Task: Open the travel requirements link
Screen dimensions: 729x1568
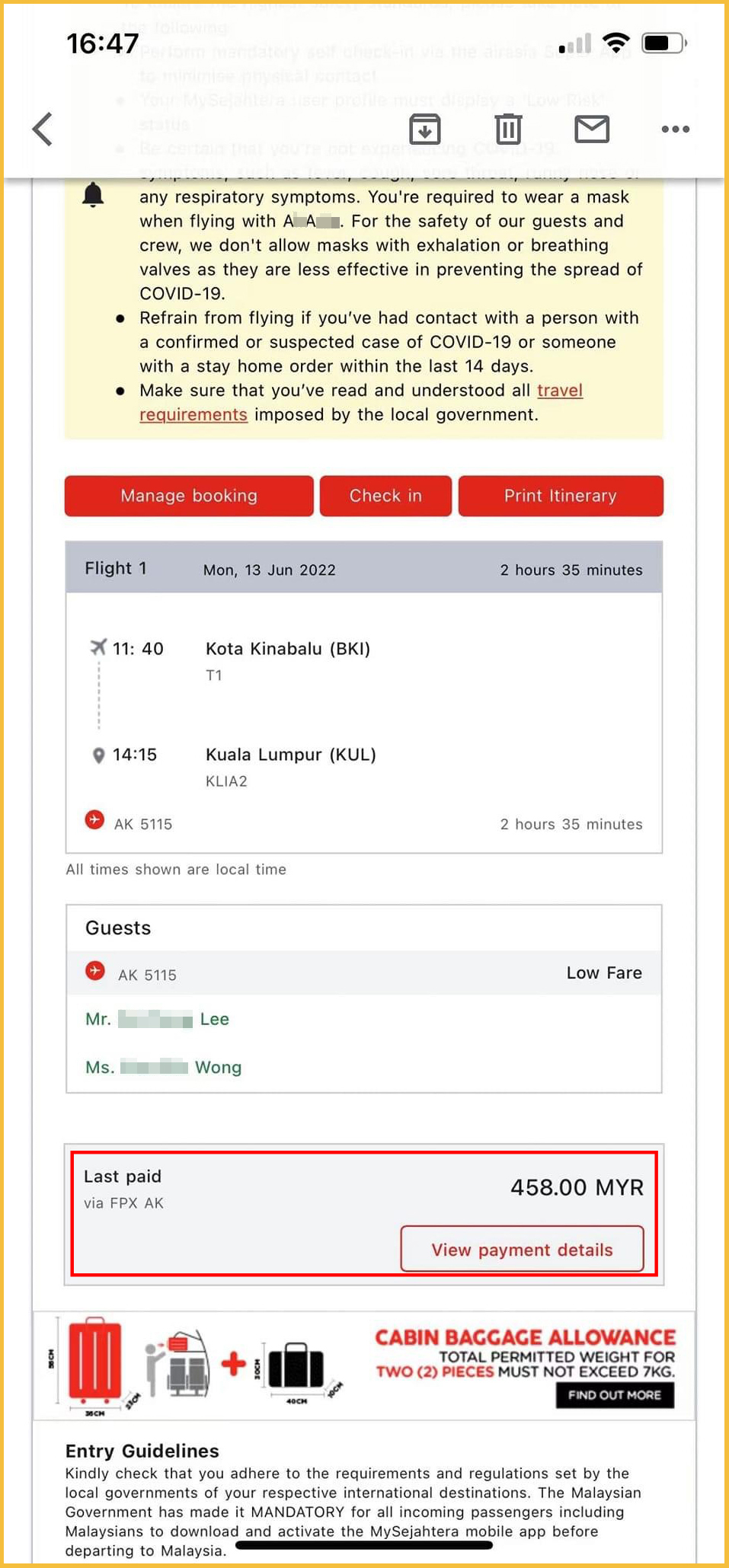Action: tap(559, 391)
